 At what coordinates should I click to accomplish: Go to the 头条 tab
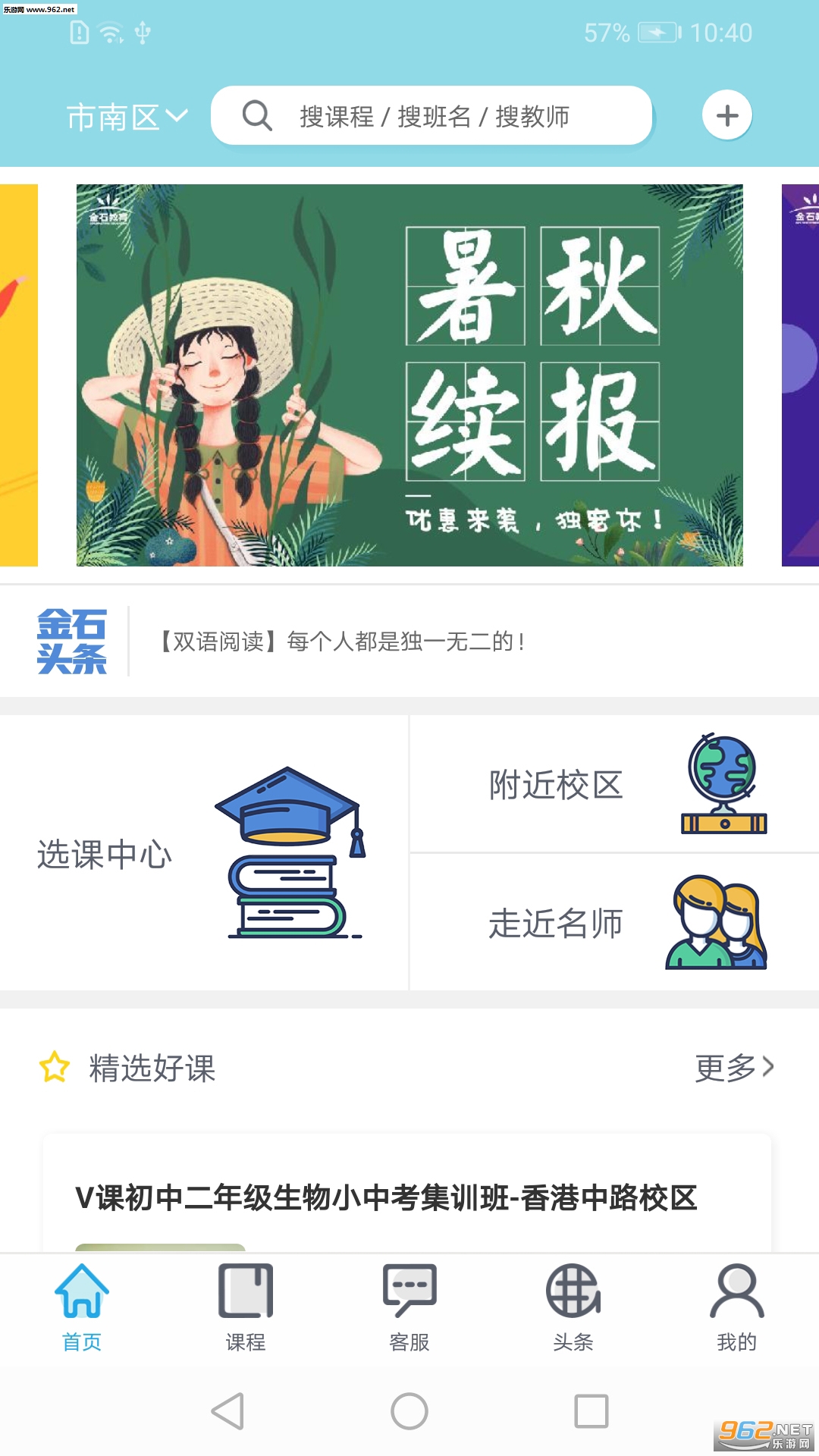pyautogui.click(x=573, y=1307)
